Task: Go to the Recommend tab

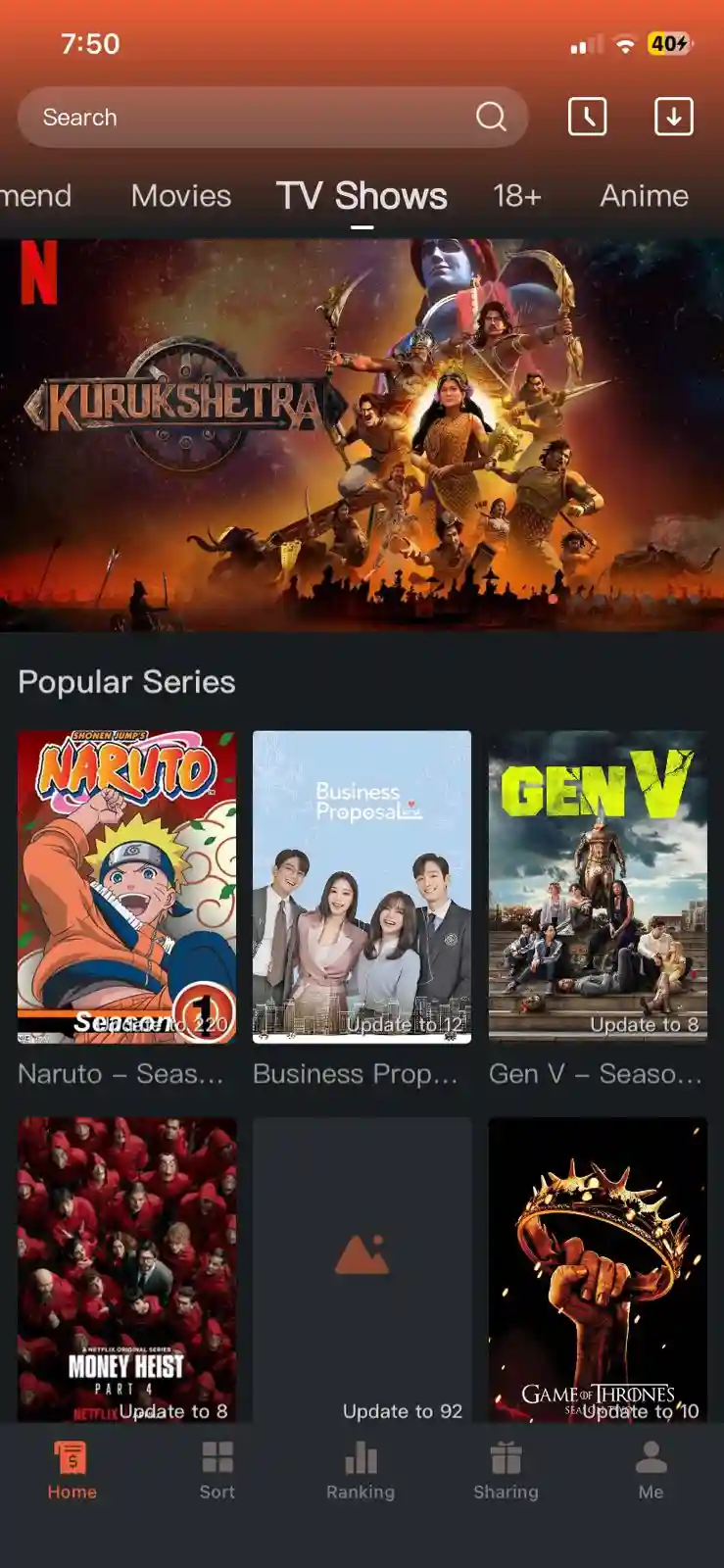Action: point(34,196)
